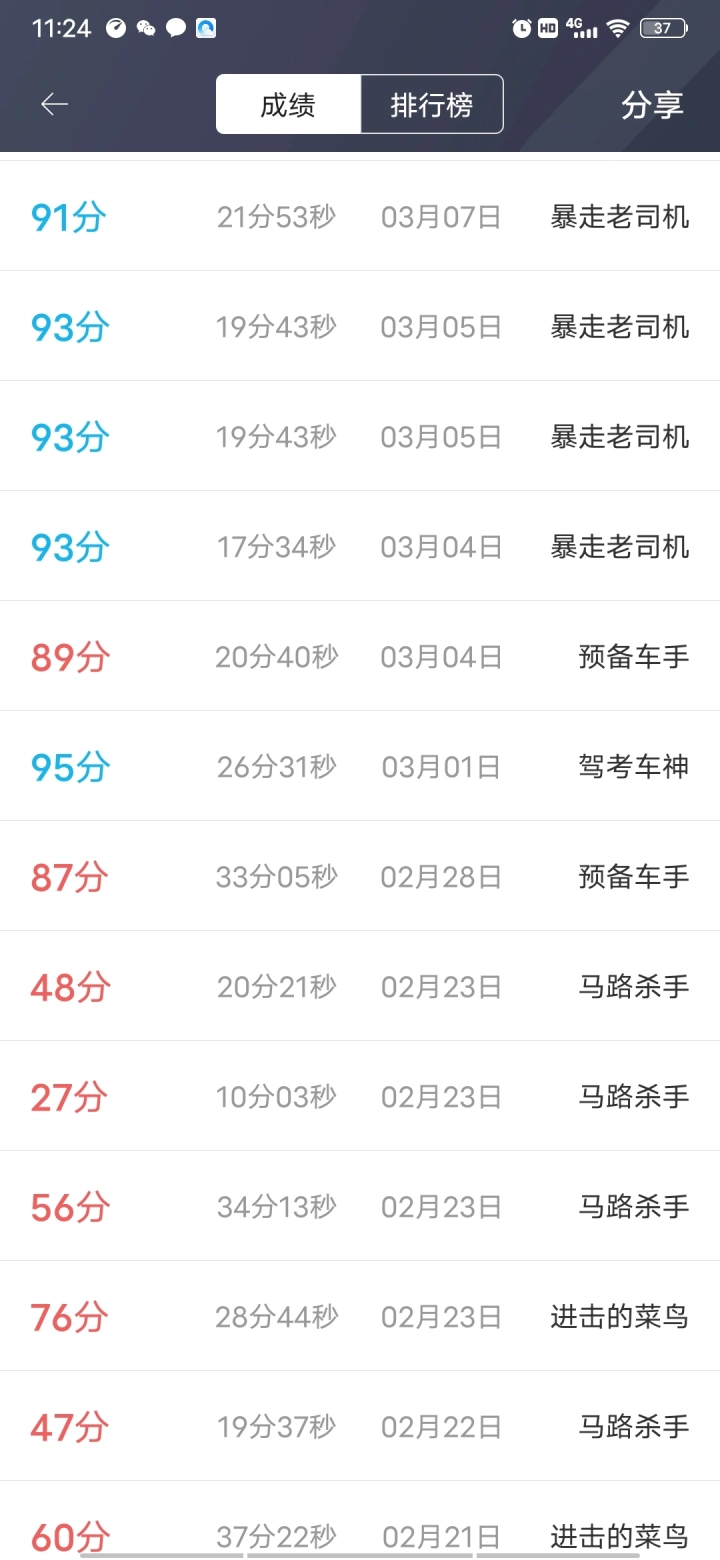View the 47分 record from 02月22日
The image size is (720, 1560).
[360, 1426]
